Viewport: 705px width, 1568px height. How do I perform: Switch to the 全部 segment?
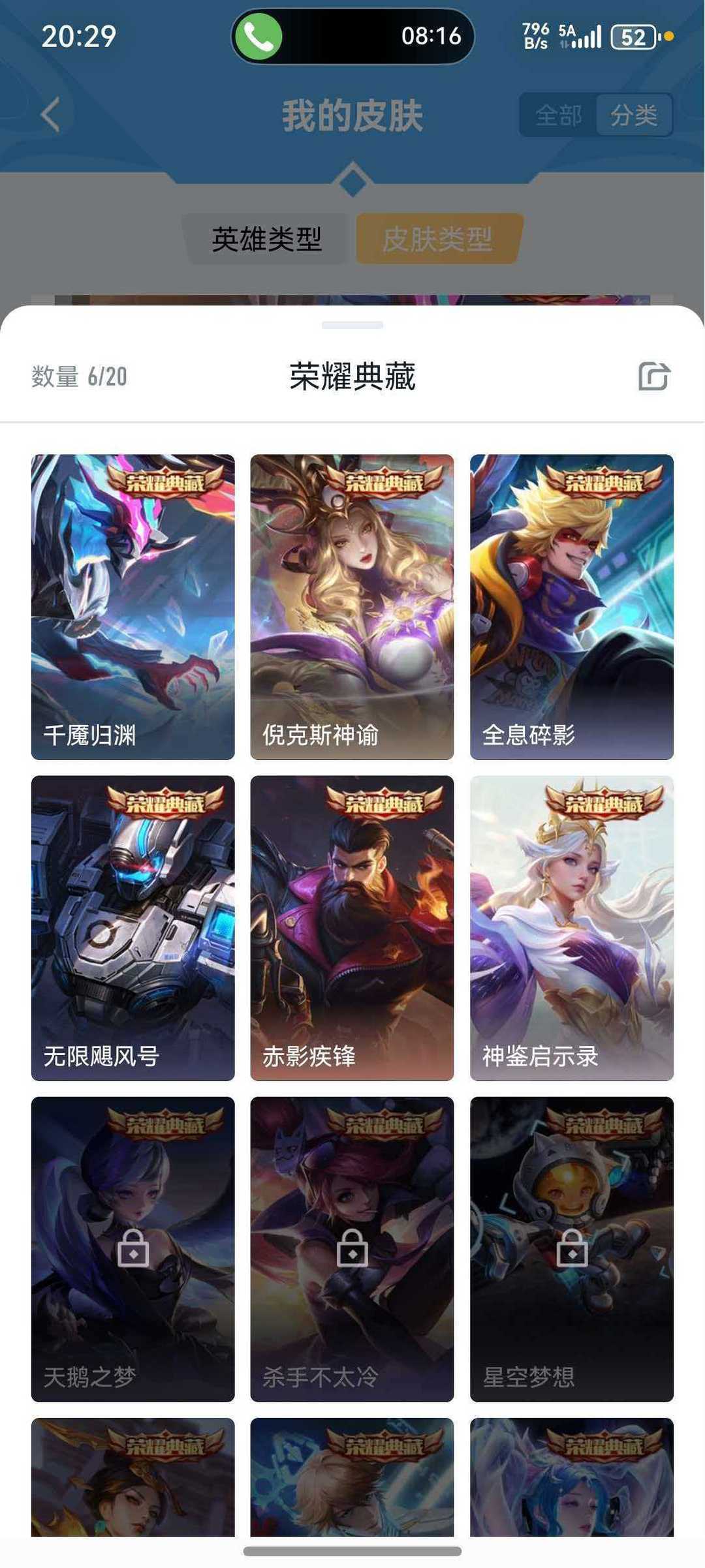(558, 115)
